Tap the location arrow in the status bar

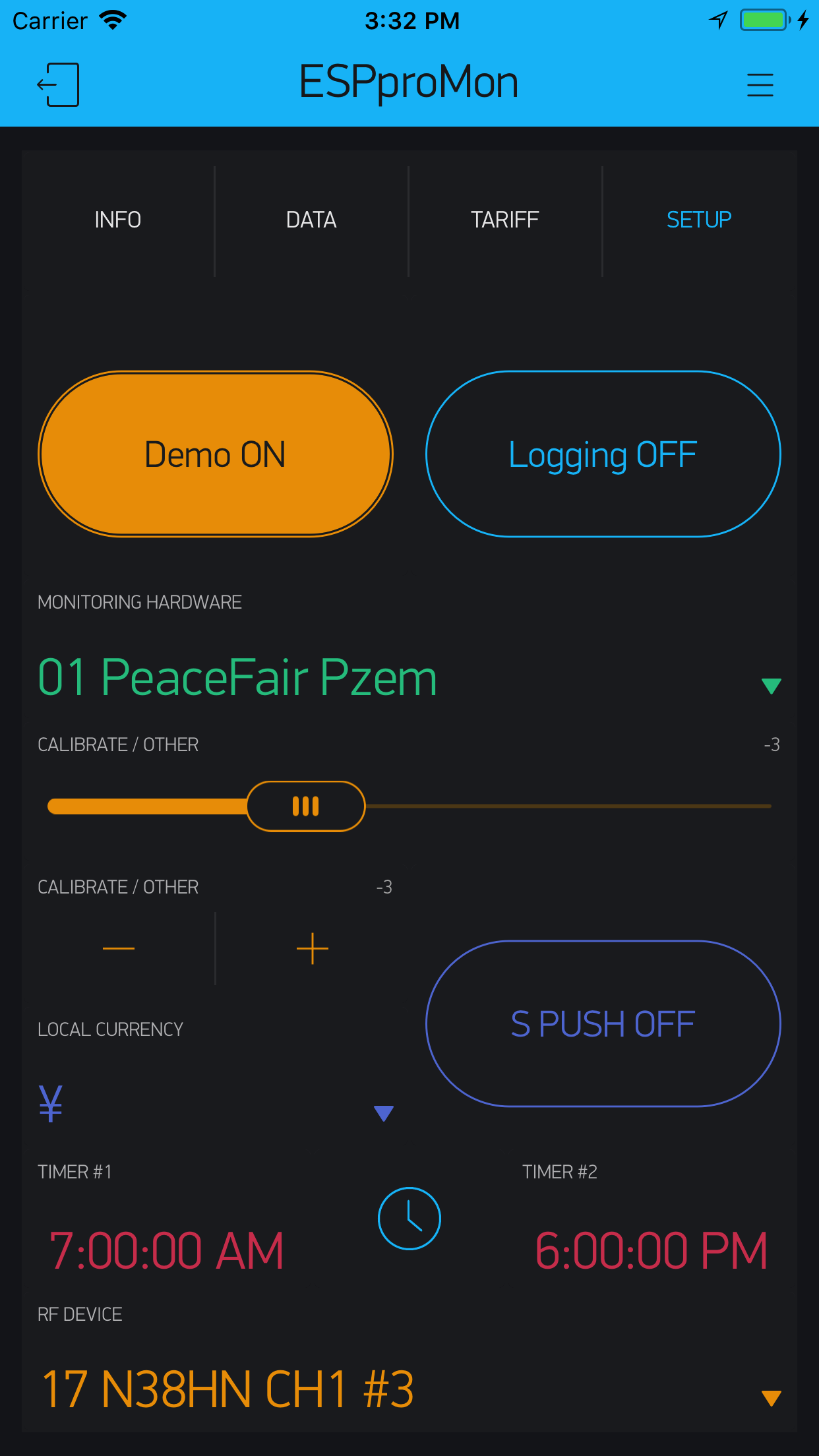coord(719,20)
